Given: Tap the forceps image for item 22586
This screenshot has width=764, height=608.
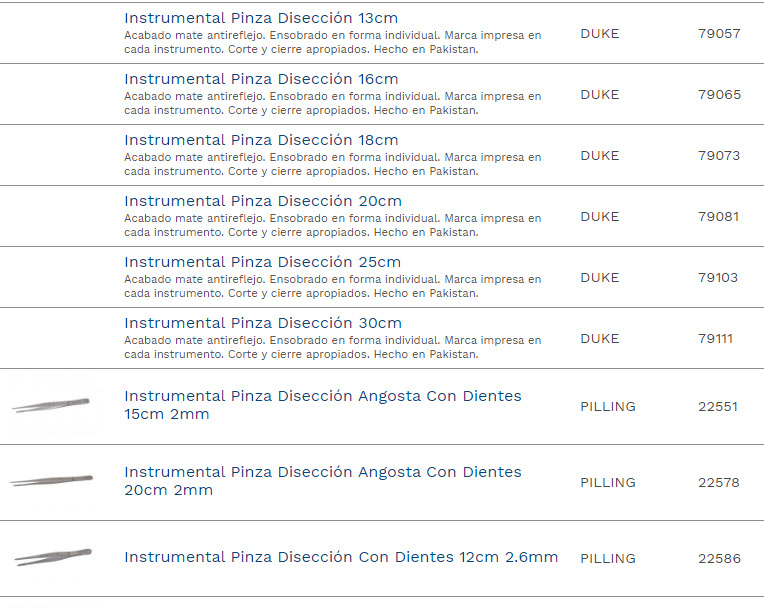Looking at the screenshot, I should pyautogui.click(x=51, y=557).
